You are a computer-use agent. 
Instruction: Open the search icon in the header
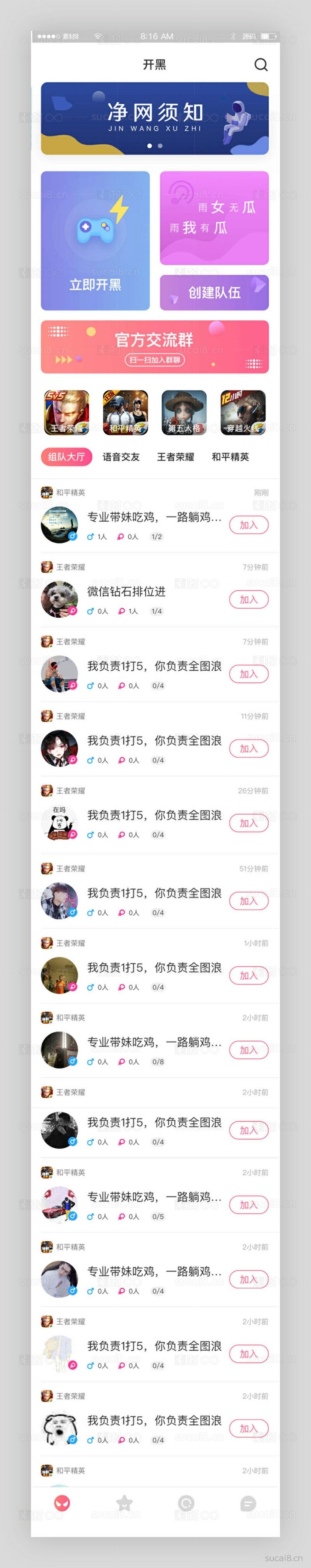click(x=261, y=64)
